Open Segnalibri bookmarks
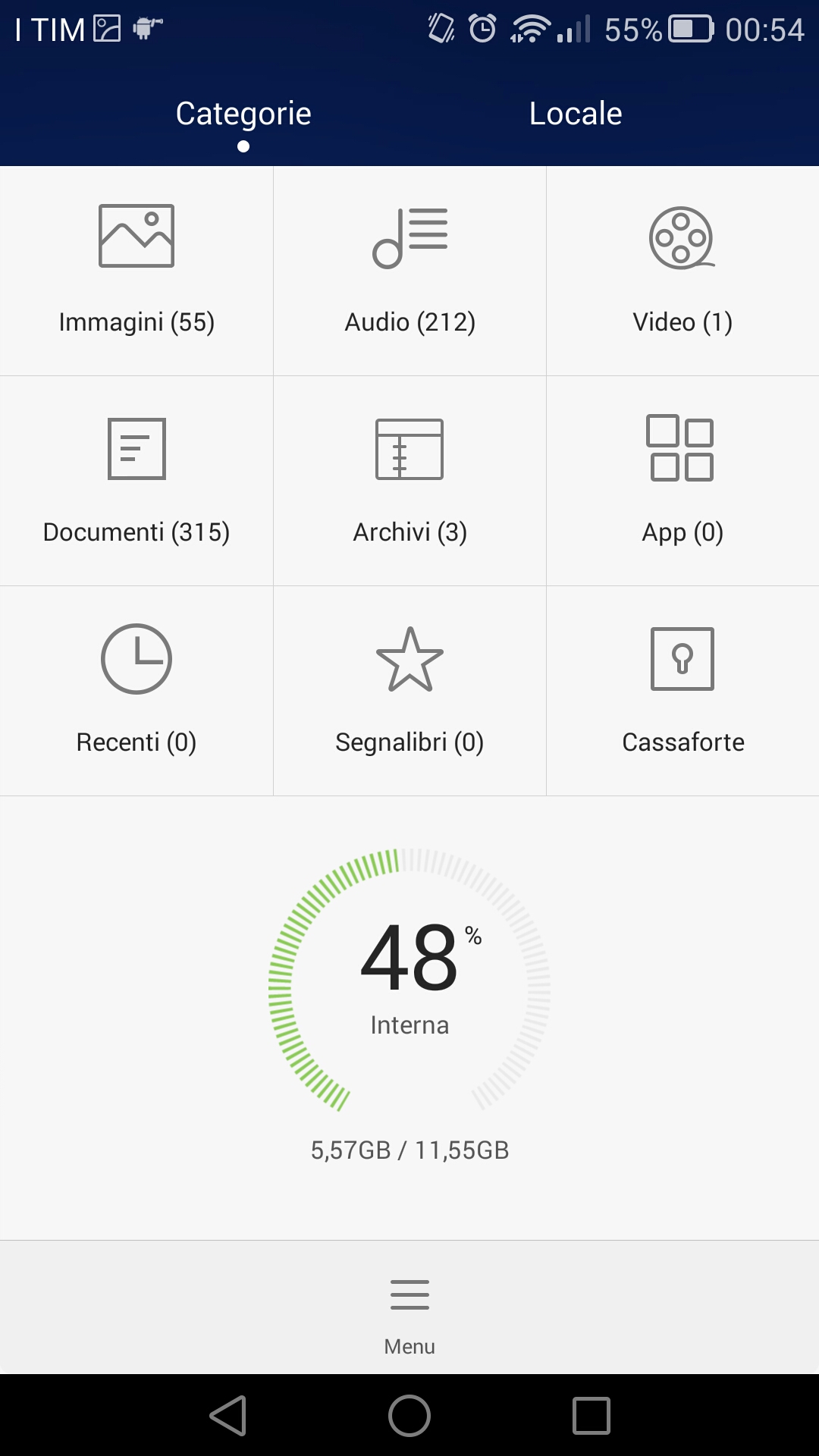Screen dimensions: 819x1456 [409, 691]
